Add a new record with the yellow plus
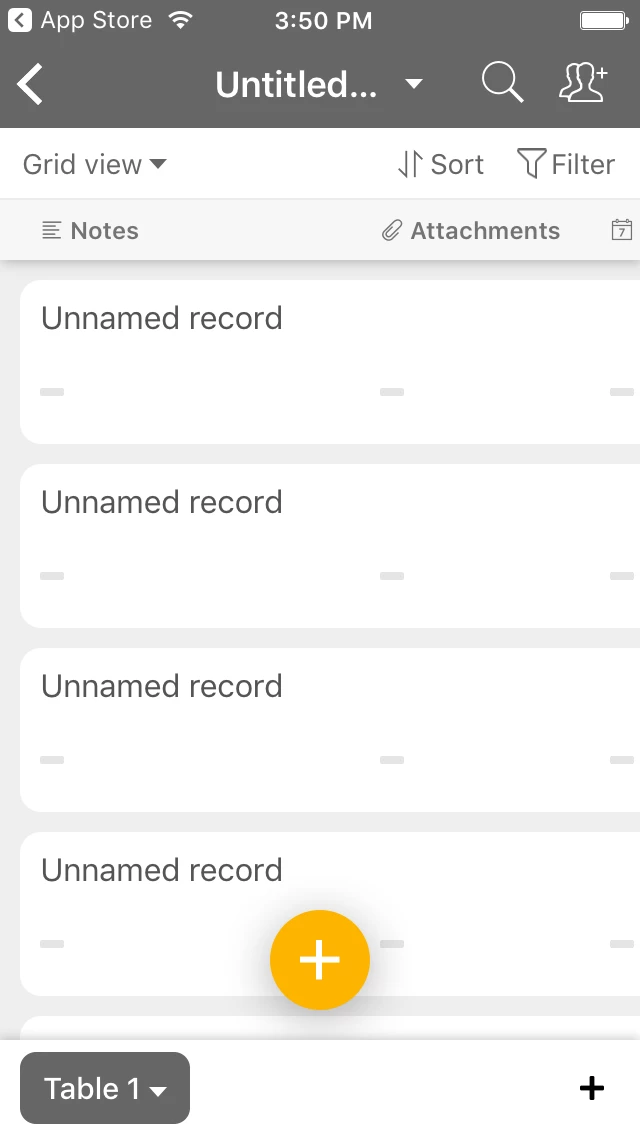 320,960
